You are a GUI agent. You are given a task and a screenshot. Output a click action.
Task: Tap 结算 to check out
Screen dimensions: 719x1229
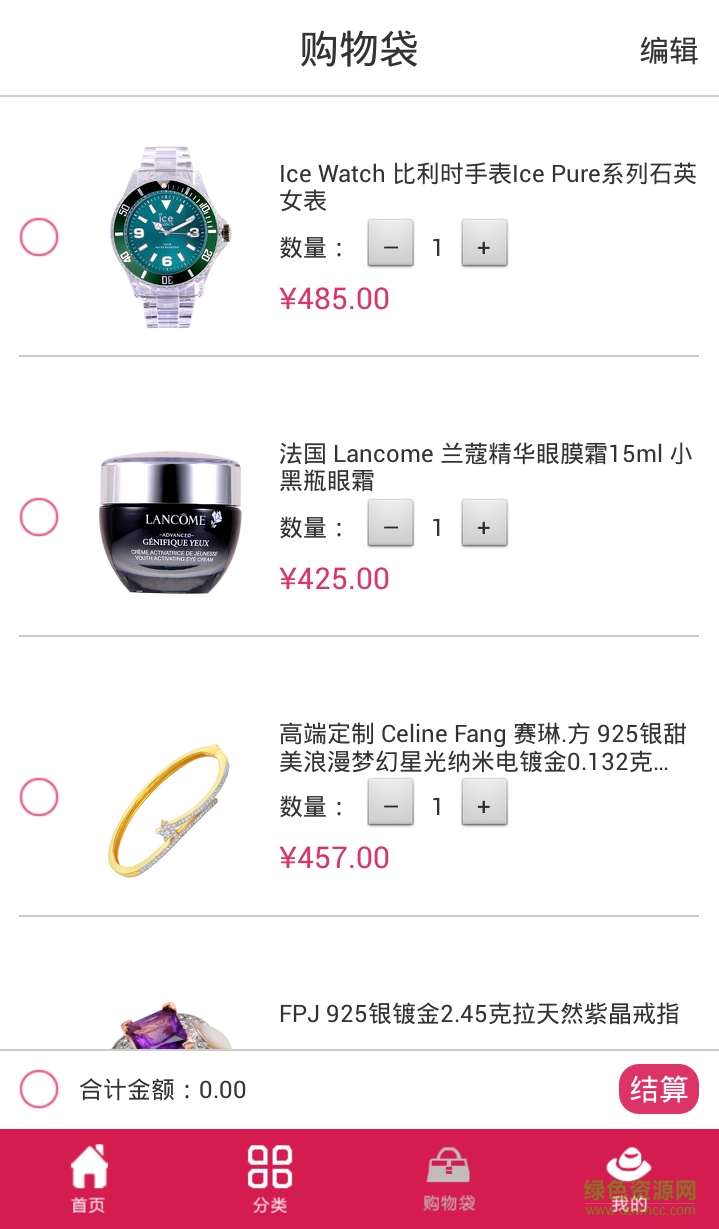pos(658,1089)
